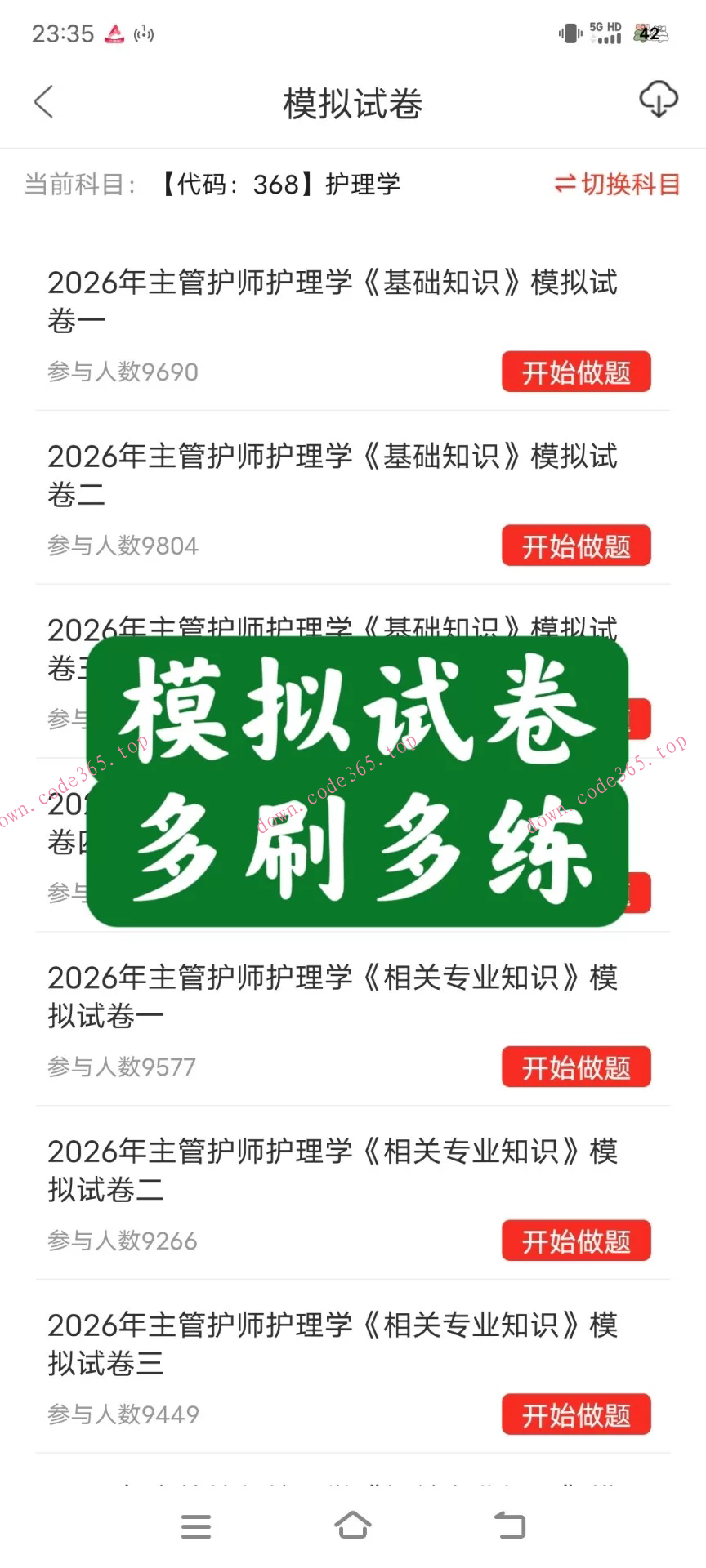This screenshot has height=1568, width=706.
Task: Tap the download icon in the title bar
Action: pyautogui.click(x=659, y=100)
